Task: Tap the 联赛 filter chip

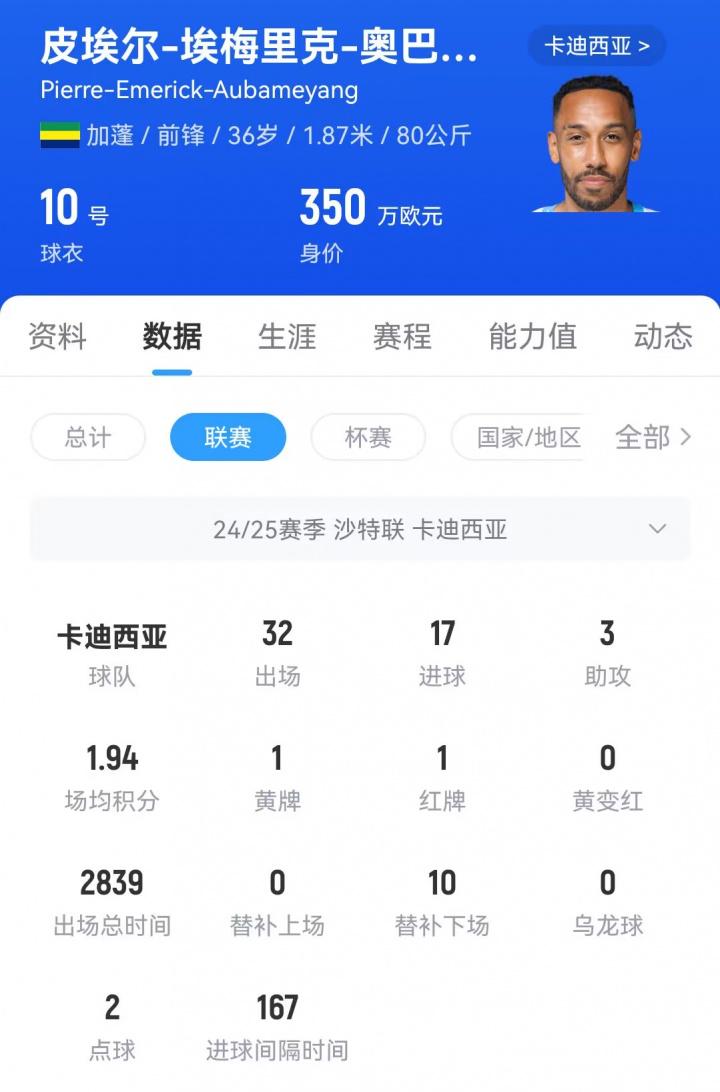Action: click(228, 437)
